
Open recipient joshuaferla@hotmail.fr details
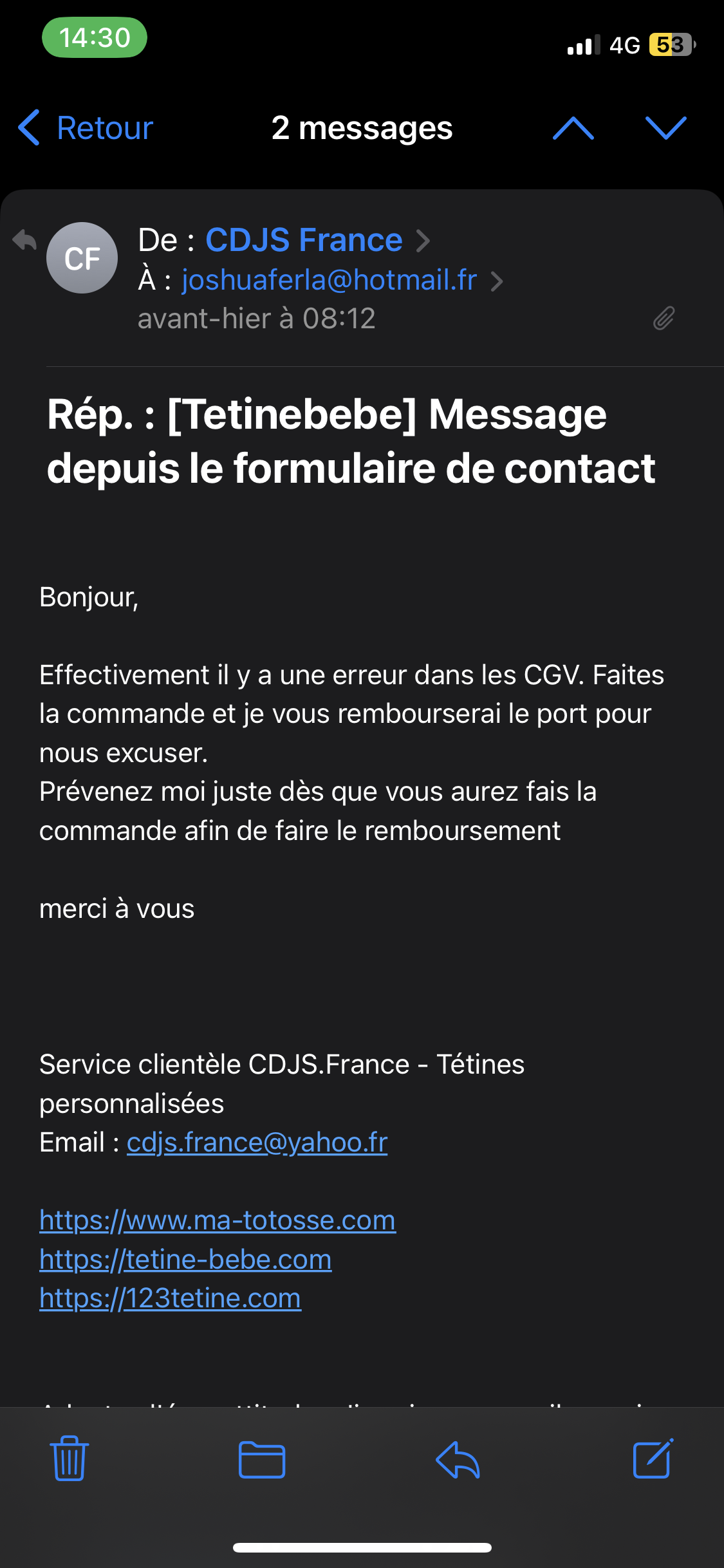[x=329, y=280]
